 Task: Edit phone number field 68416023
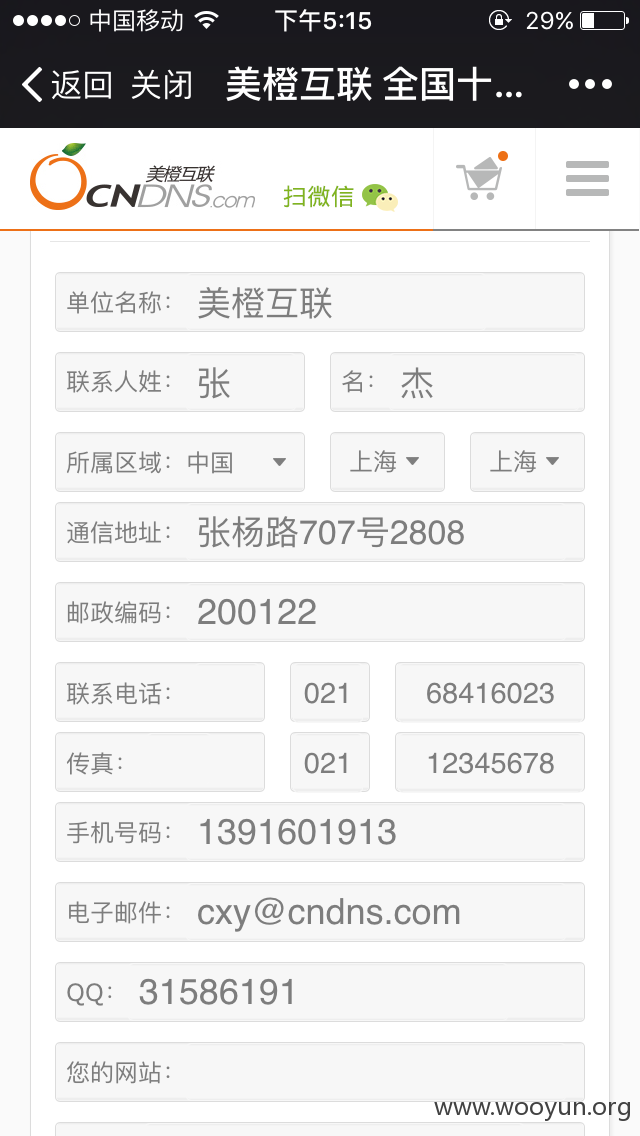click(x=490, y=692)
